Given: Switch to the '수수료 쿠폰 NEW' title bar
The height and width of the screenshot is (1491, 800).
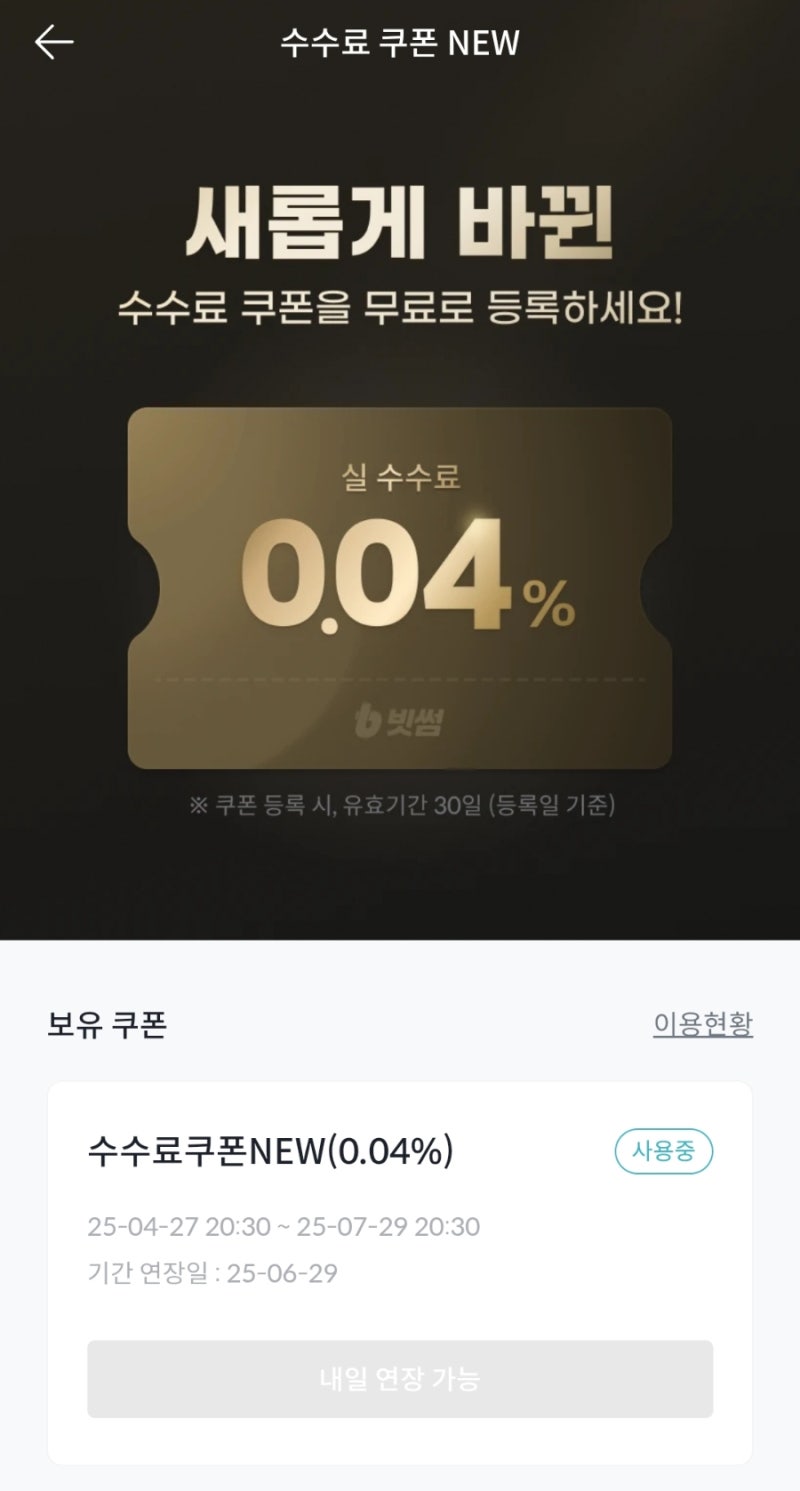Looking at the screenshot, I should coord(400,41).
